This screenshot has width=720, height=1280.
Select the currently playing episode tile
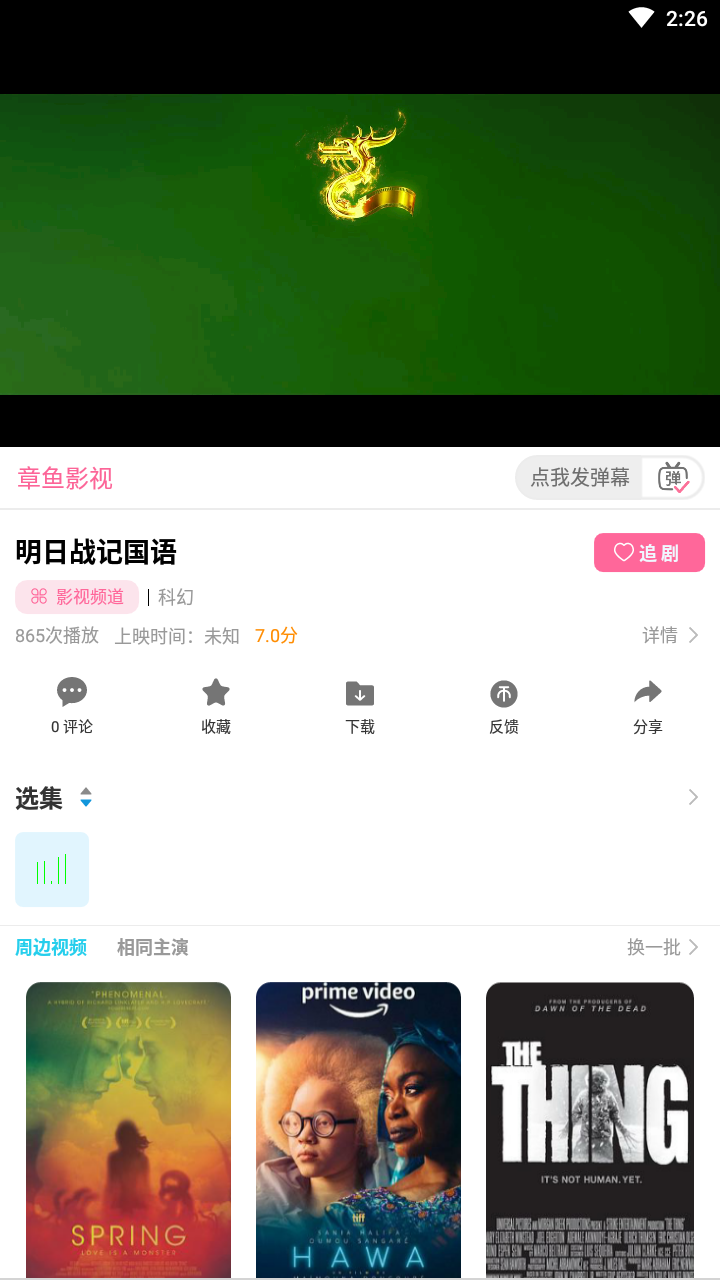(x=52, y=869)
